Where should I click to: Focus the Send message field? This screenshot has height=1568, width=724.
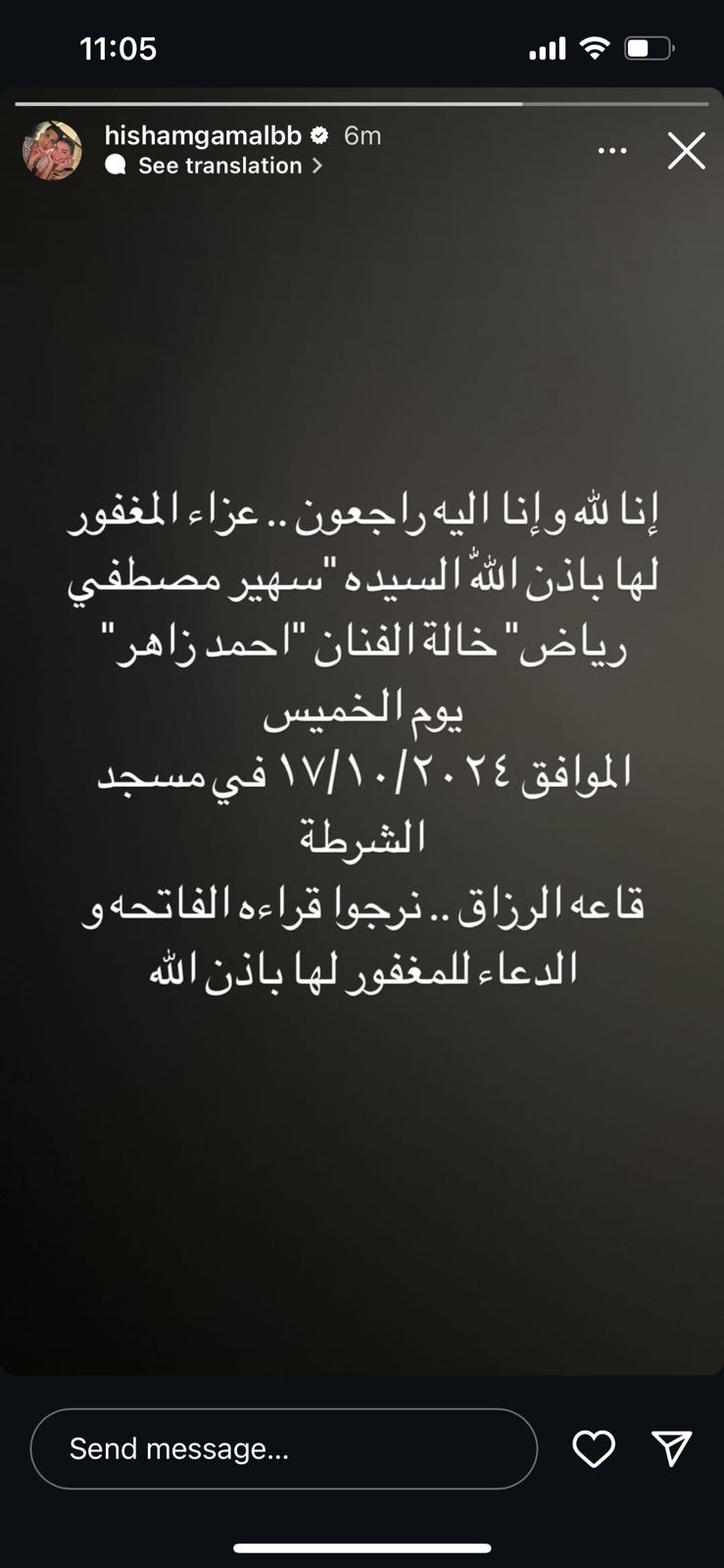coord(284,1448)
